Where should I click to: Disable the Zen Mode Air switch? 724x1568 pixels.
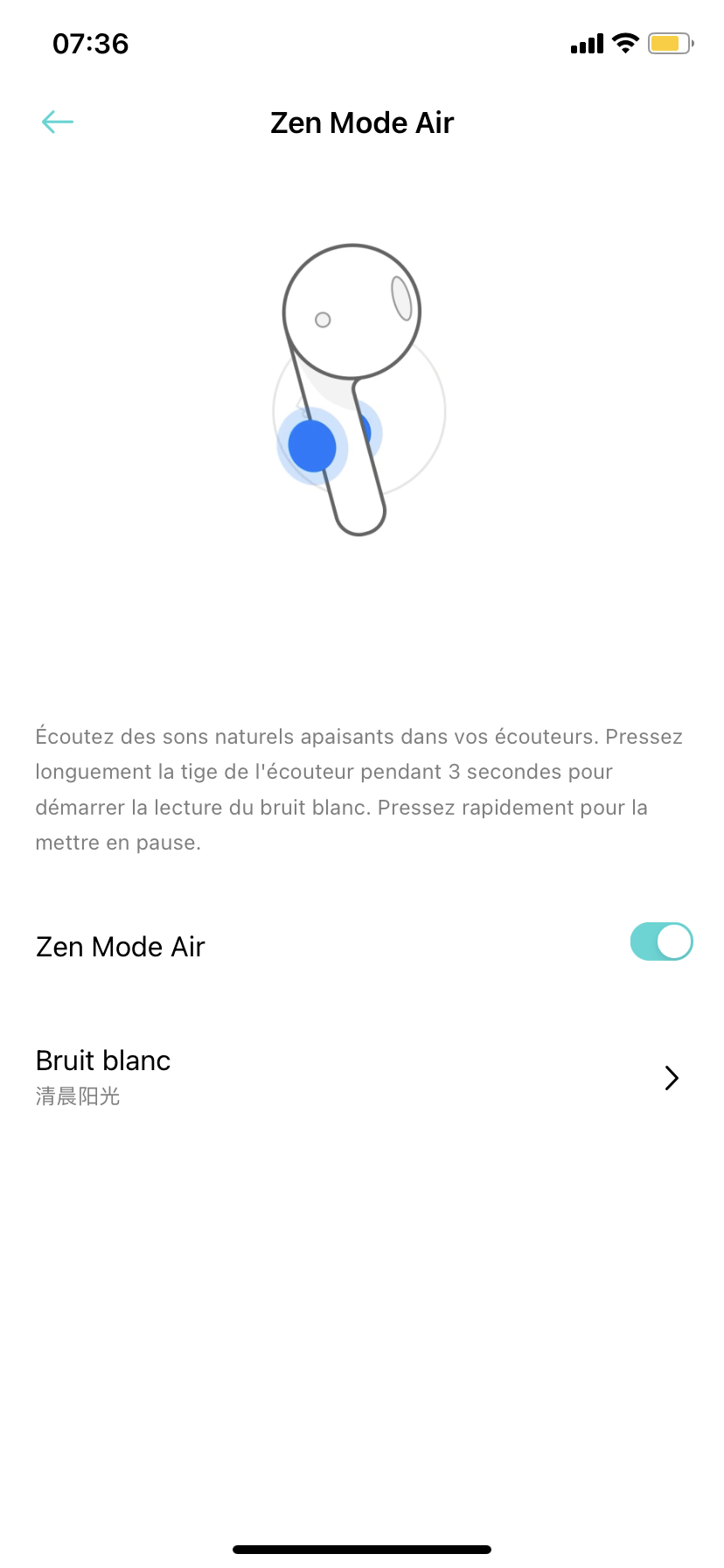(x=661, y=941)
